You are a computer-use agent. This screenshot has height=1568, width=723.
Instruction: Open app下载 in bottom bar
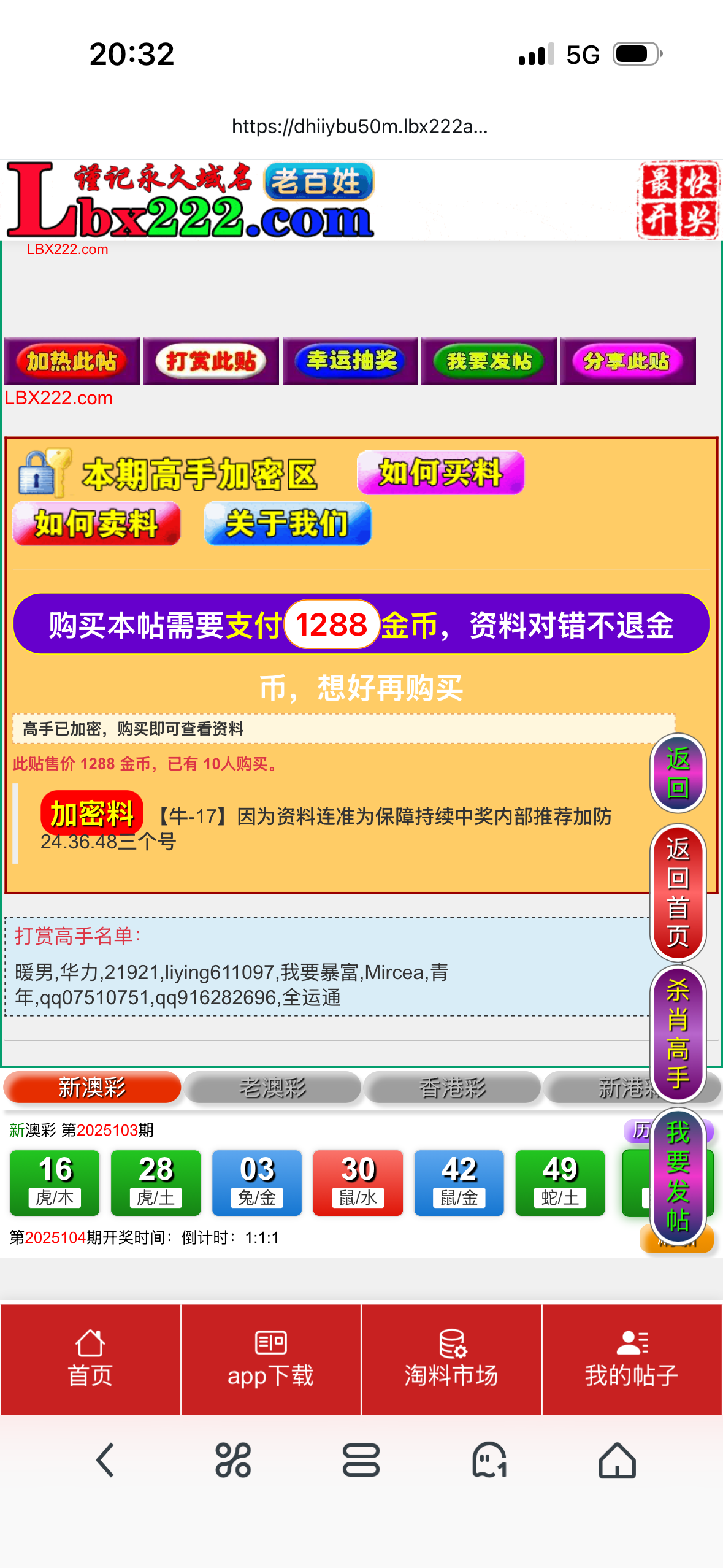(270, 1359)
